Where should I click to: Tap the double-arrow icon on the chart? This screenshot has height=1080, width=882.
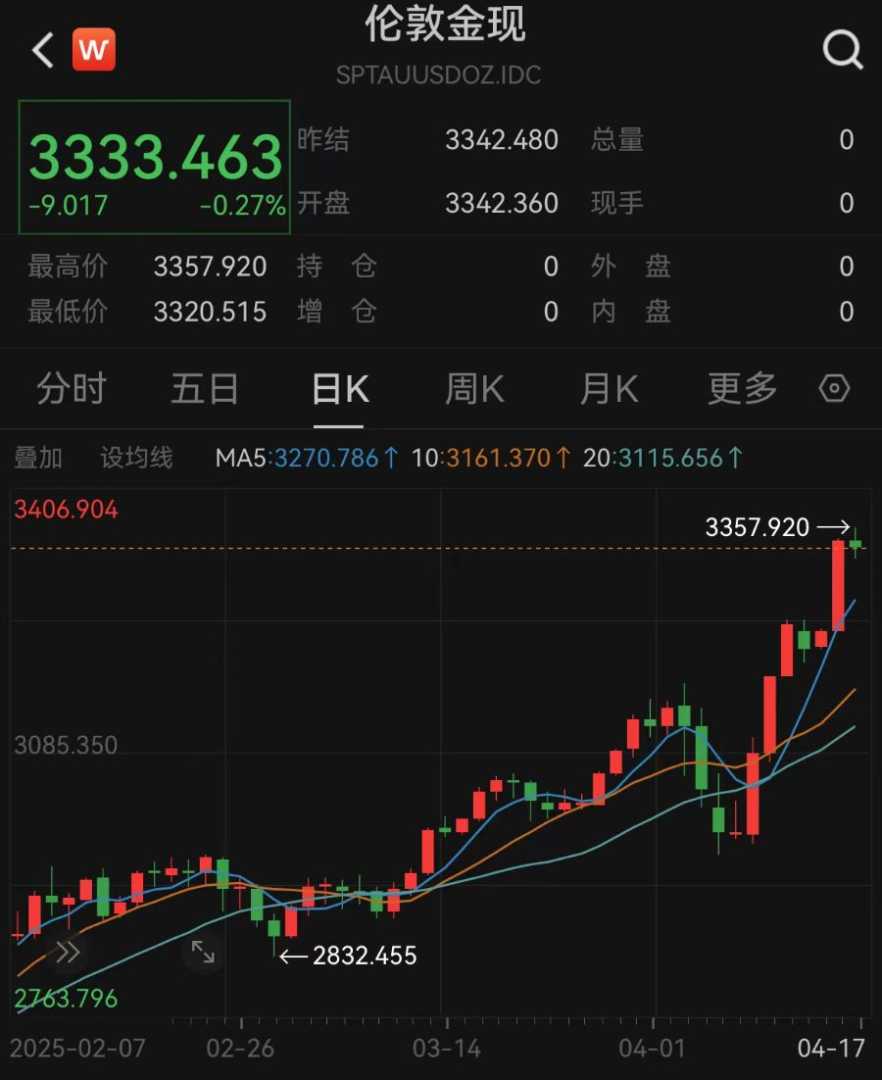67,952
